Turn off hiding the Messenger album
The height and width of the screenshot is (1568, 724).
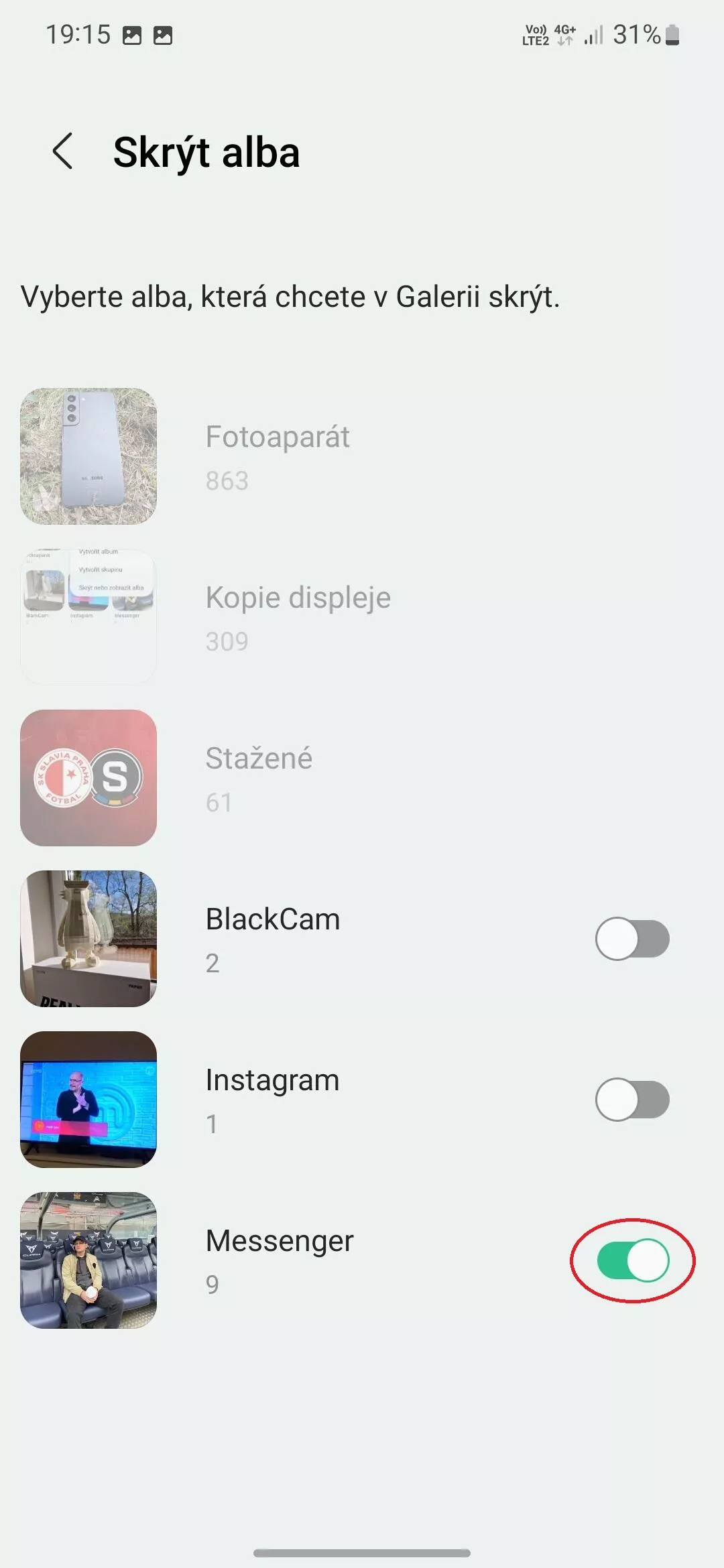pos(633,1260)
